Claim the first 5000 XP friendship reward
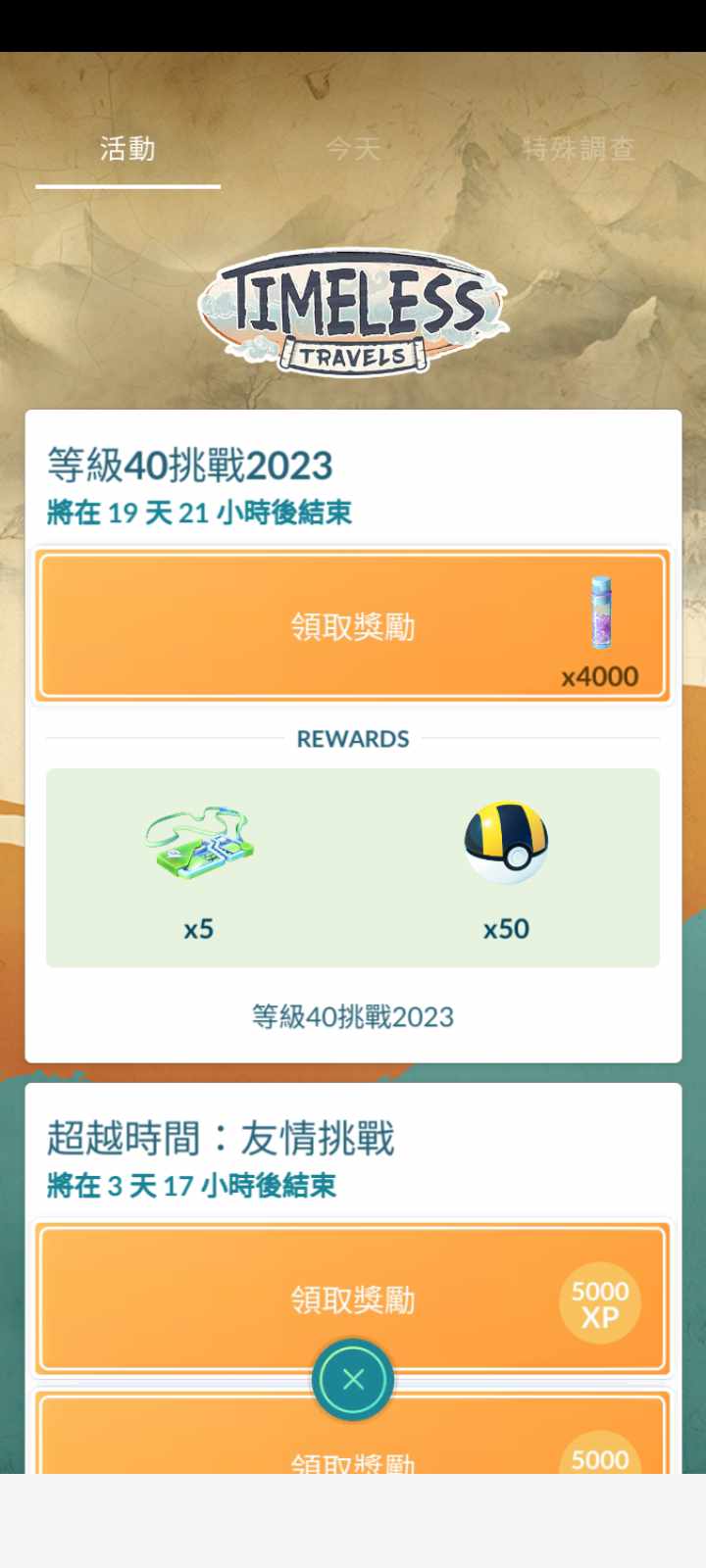 click(x=353, y=1294)
